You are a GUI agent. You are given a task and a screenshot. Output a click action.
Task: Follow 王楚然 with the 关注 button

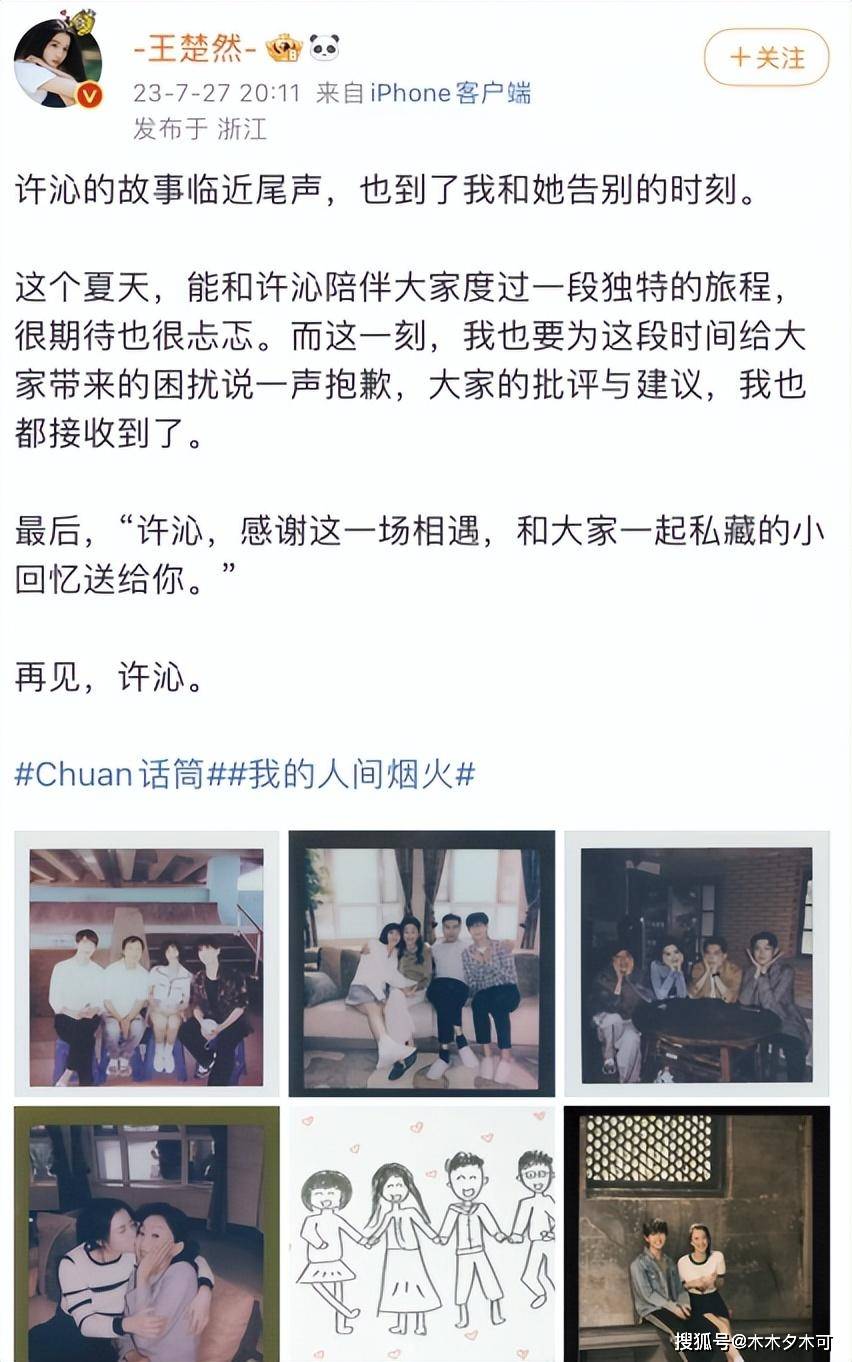pos(766,57)
